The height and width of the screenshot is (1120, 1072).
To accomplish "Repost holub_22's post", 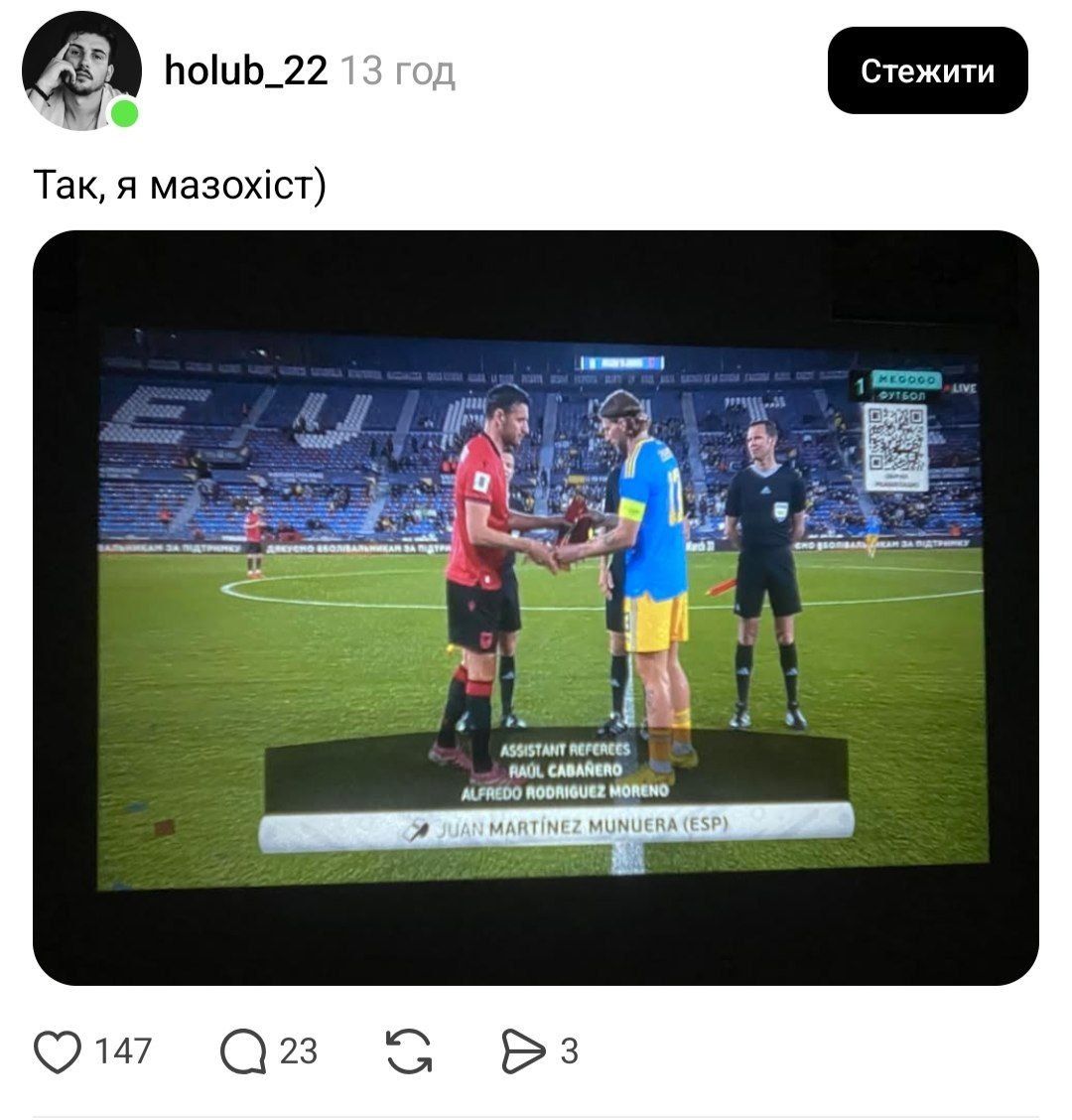I will 409,1050.
